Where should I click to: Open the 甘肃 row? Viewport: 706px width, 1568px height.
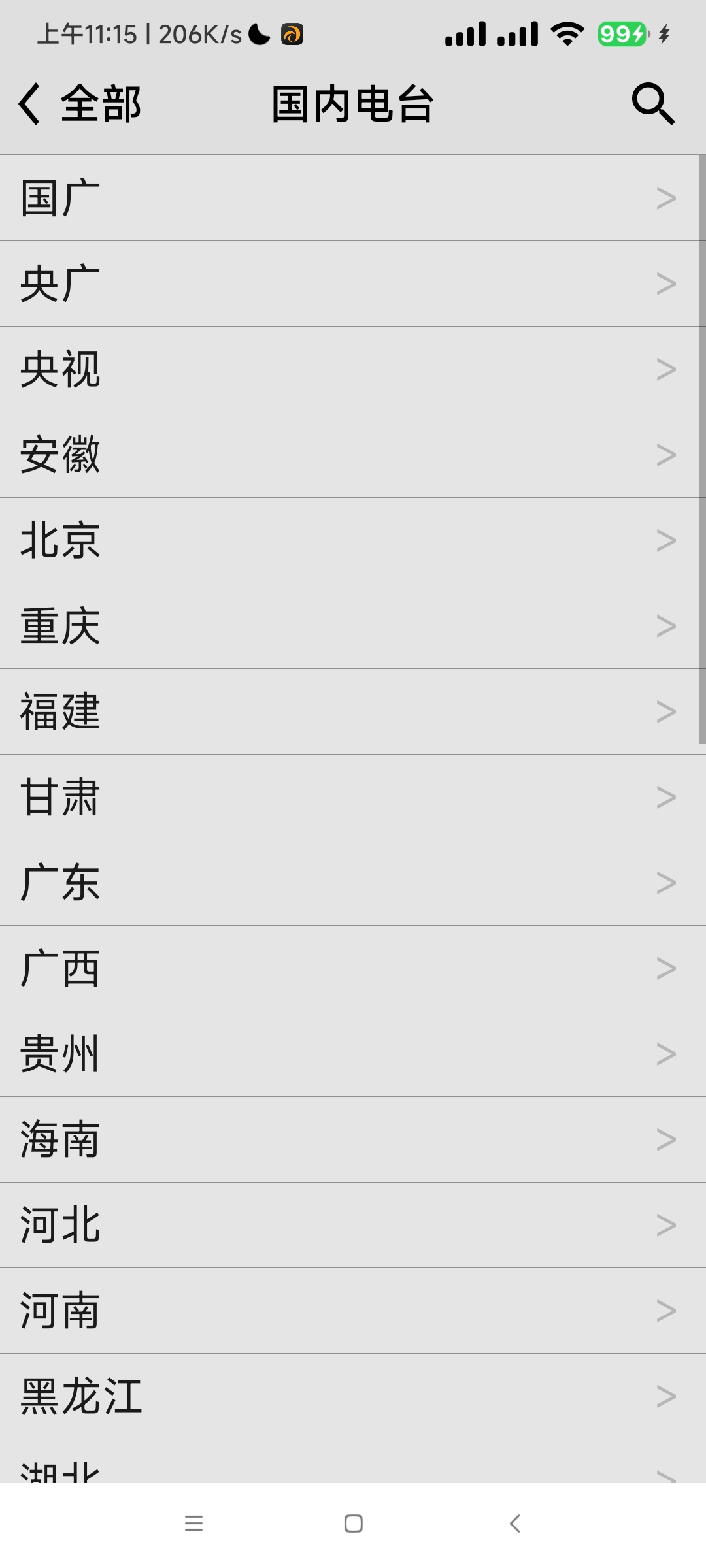click(353, 797)
